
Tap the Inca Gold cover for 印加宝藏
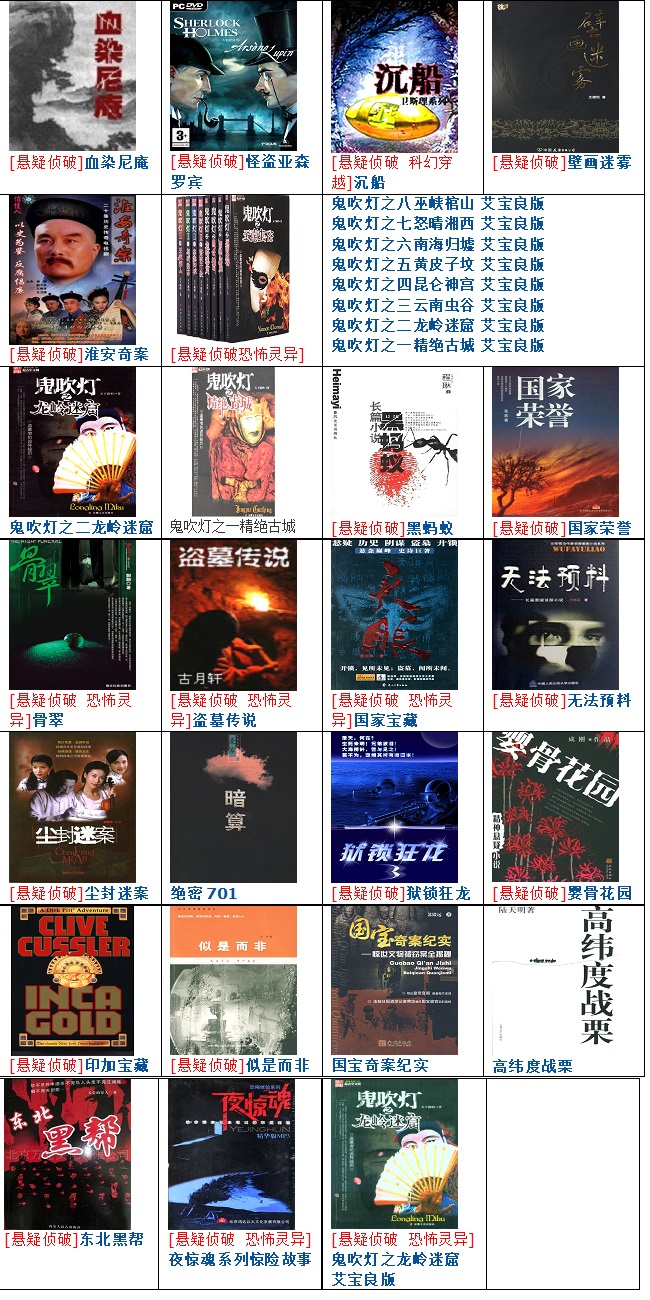[x=72, y=981]
